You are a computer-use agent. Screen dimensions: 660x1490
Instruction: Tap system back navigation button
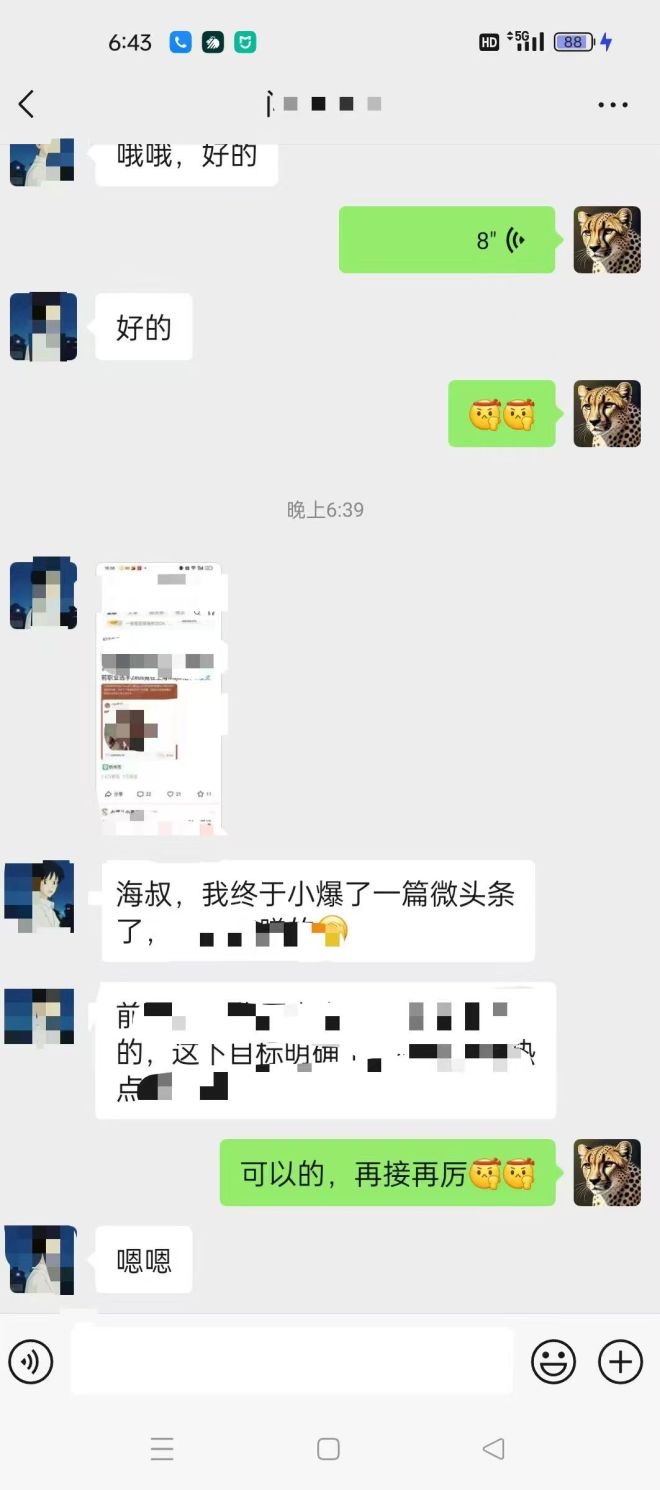click(x=493, y=1449)
